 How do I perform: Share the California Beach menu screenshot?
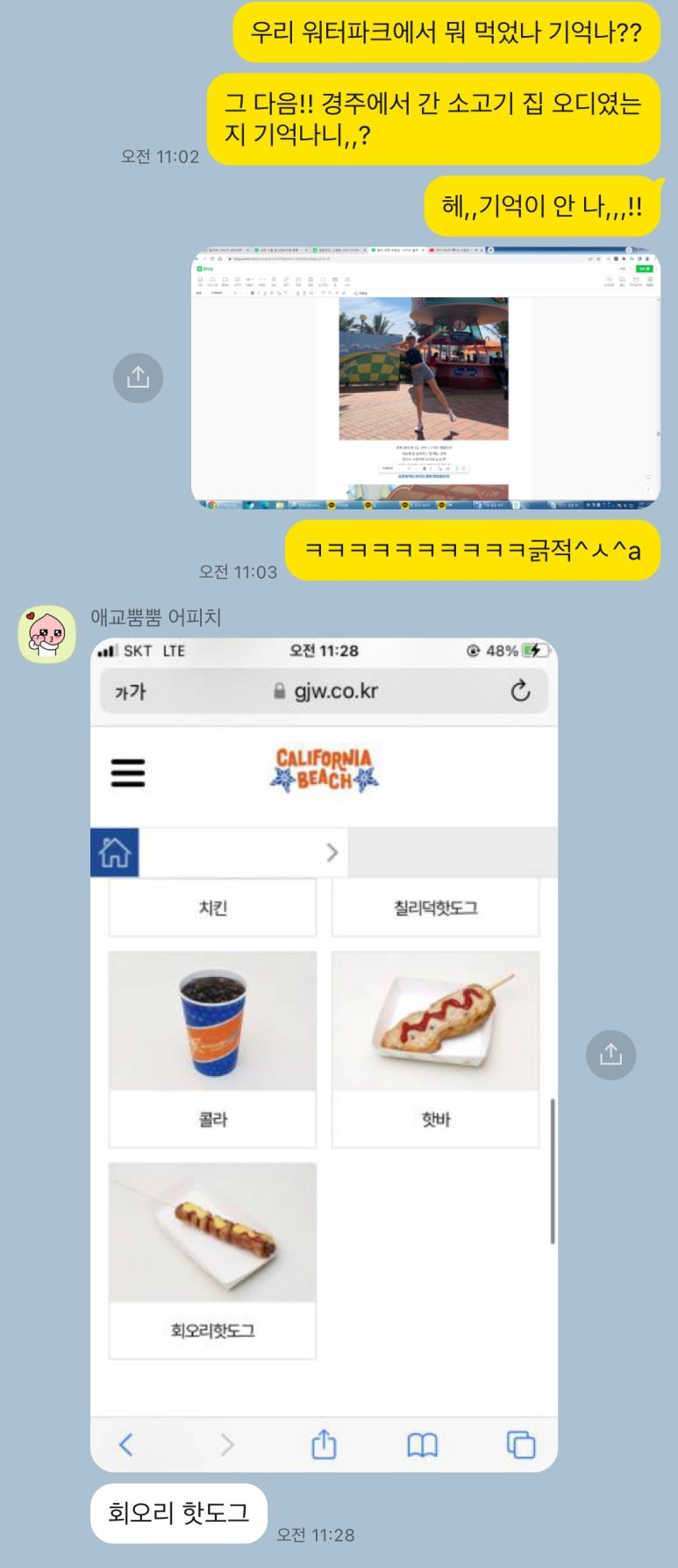pyautogui.click(x=610, y=1054)
